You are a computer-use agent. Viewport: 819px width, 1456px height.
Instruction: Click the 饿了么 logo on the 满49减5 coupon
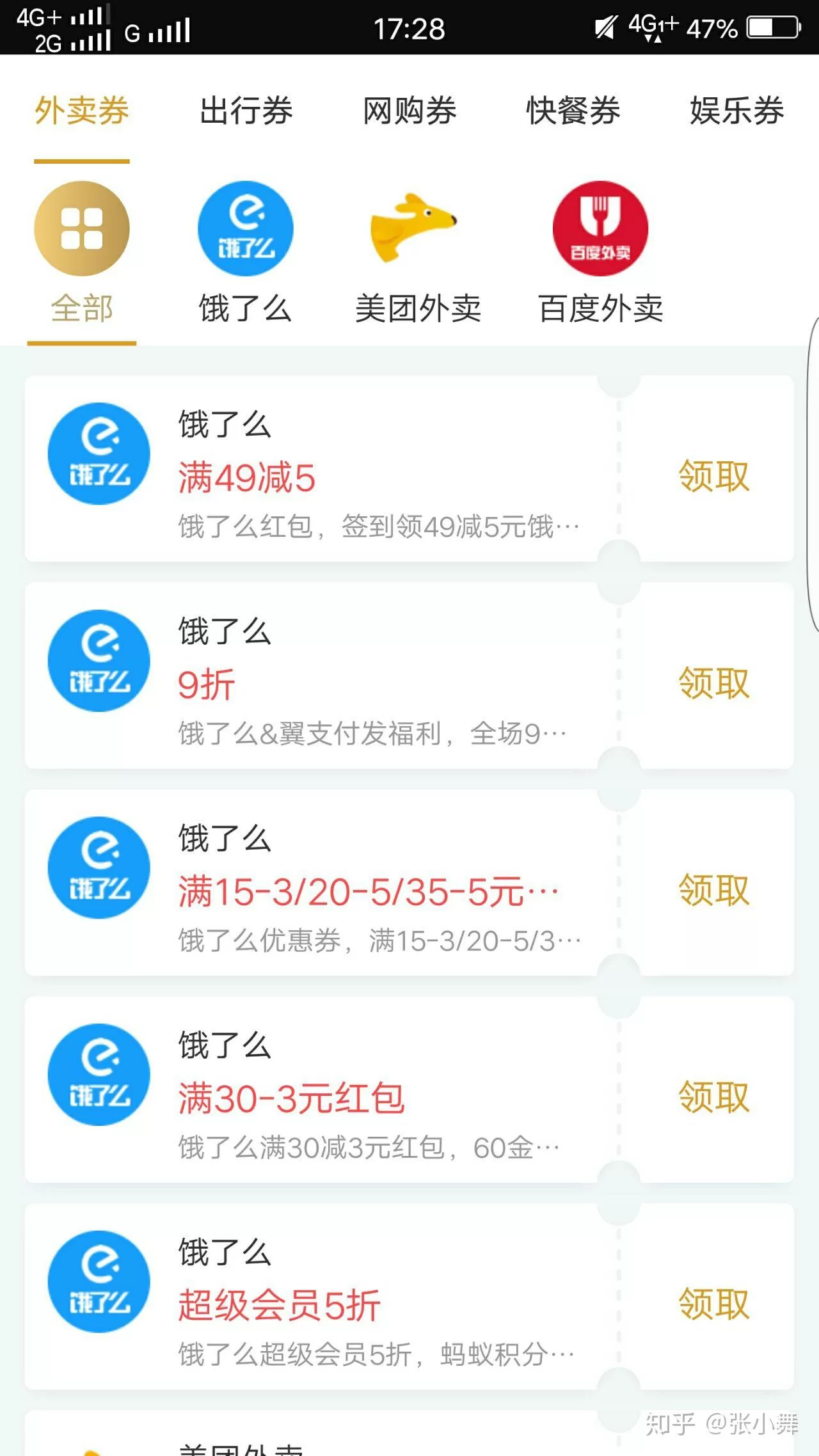point(99,453)
